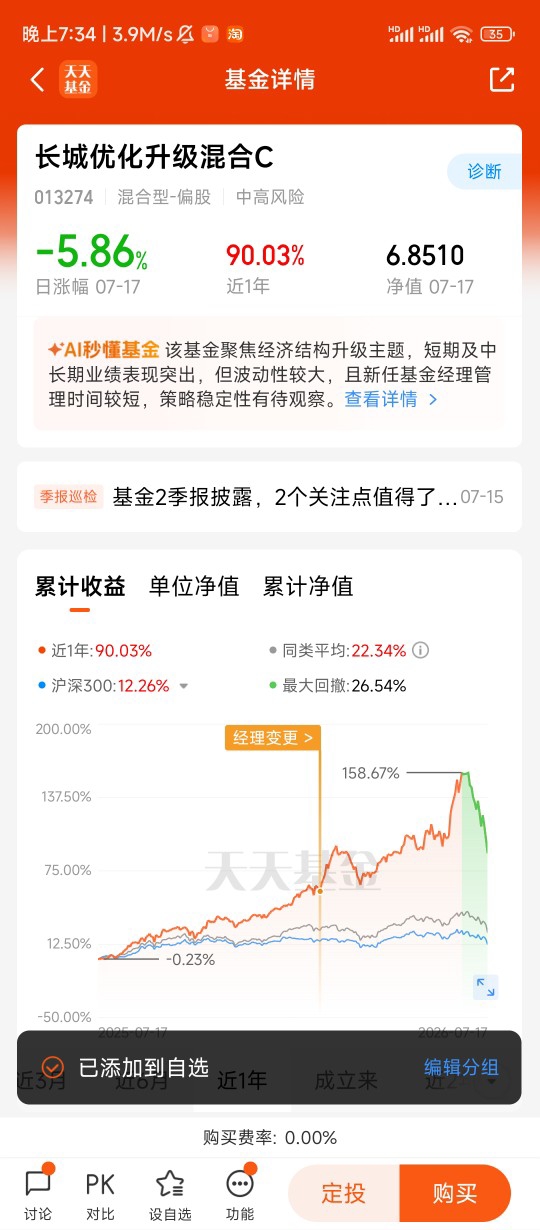Open the 功能 more functions menu
This screenshot has width=540, height=1230.
click(x=240, y=1192)
